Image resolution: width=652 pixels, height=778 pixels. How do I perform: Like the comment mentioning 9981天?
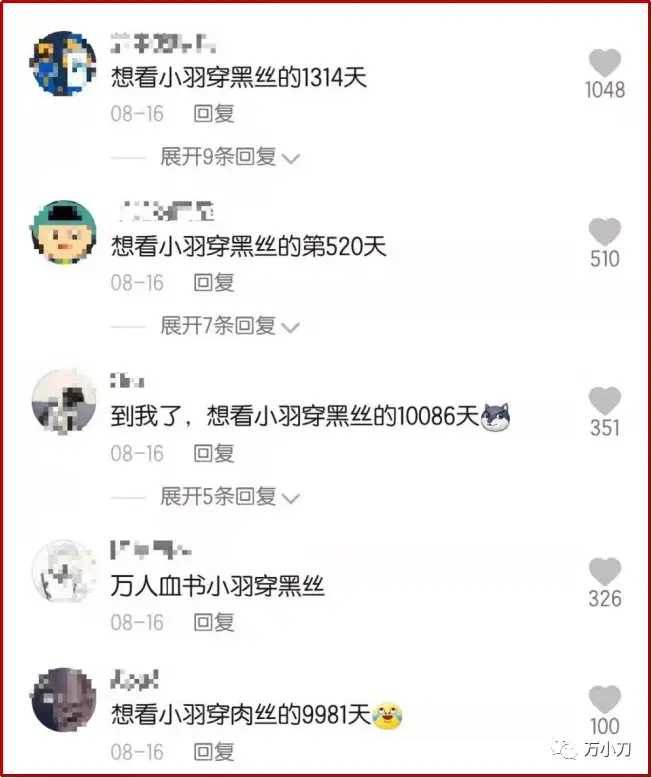(604, 699)
